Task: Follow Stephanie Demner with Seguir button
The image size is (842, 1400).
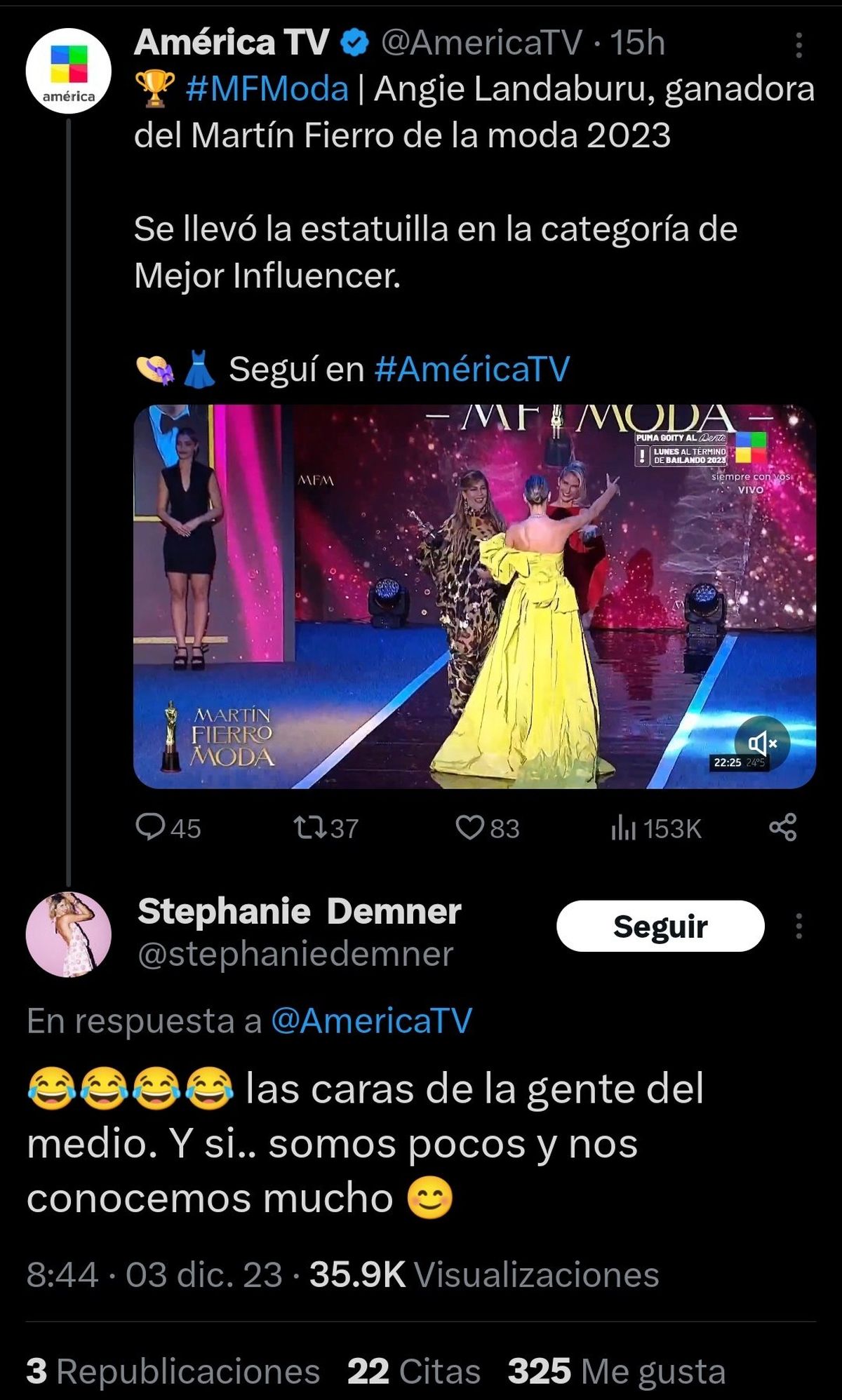Action: click(x=660, y=927)
